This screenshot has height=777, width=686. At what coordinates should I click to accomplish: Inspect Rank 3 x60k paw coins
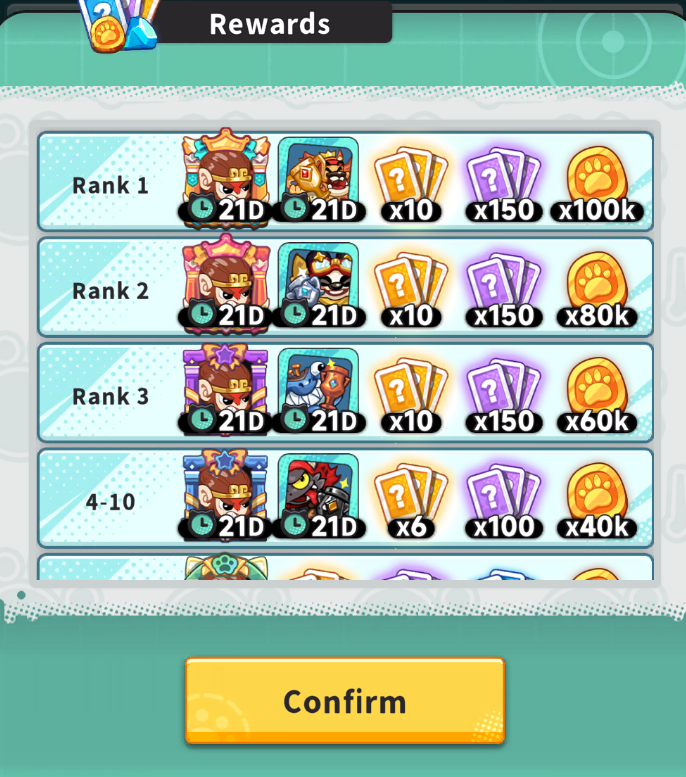[x=597, y=395]
